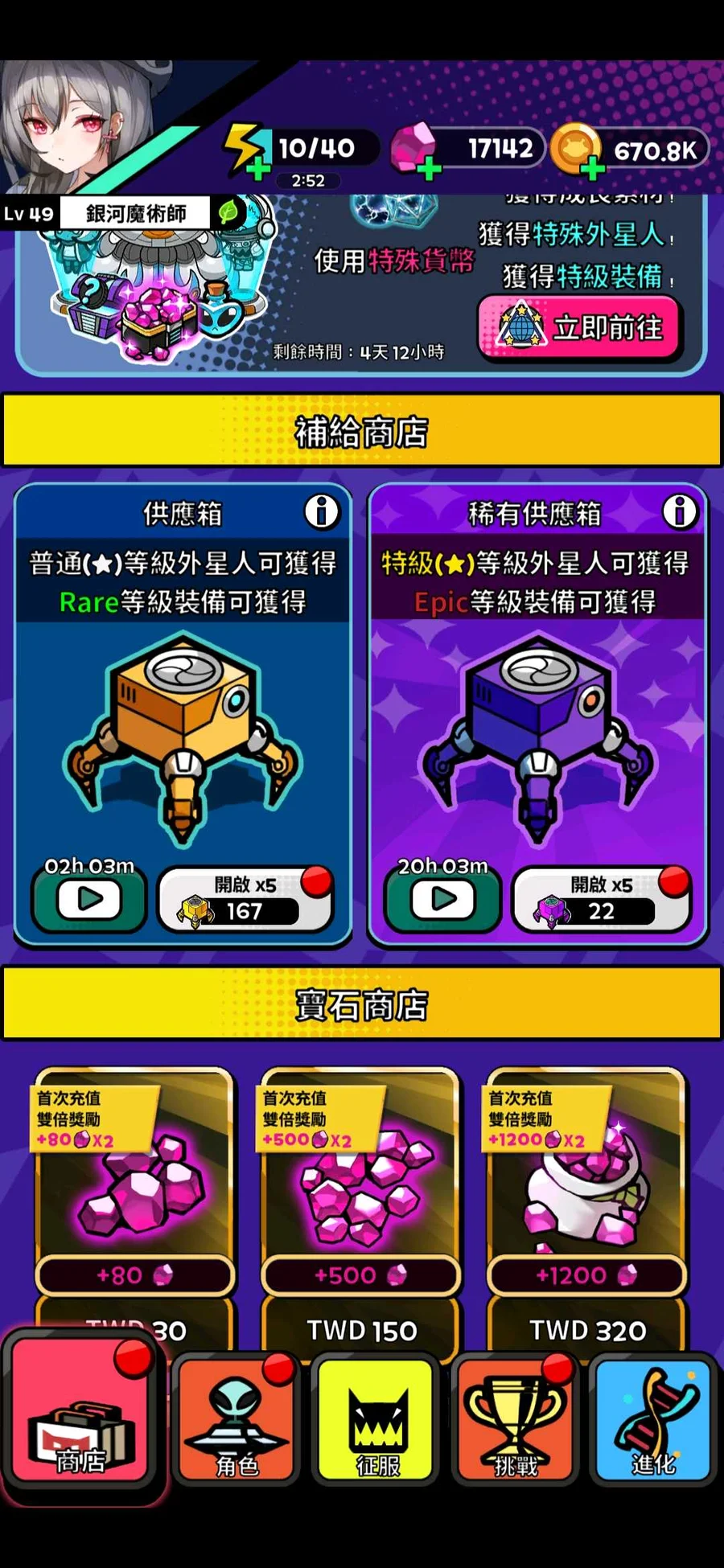Image resolution: width=724 pixels, height=1568 pixels.
Task: Add coins via the gold coin plus icon
Action: point(592,168)
